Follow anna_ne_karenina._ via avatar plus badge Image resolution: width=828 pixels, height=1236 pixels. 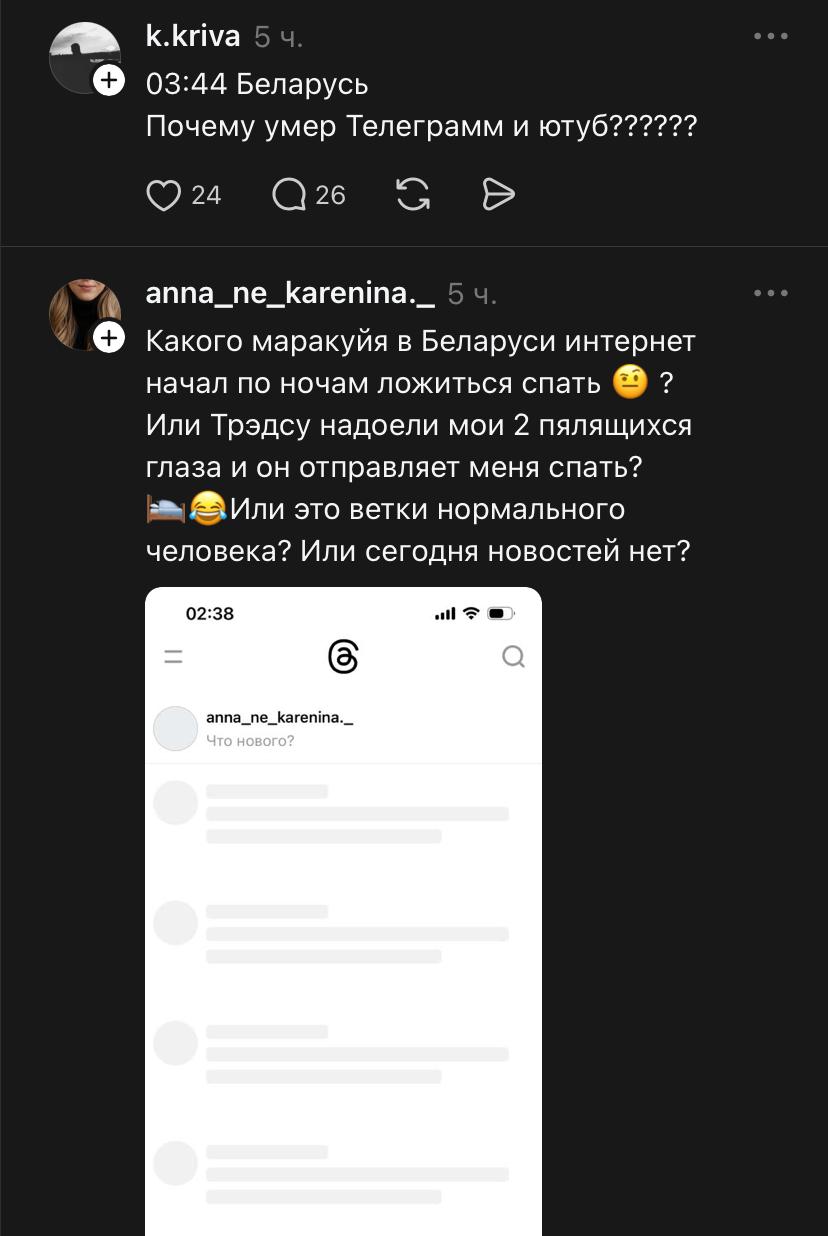[x=109, y=338]
